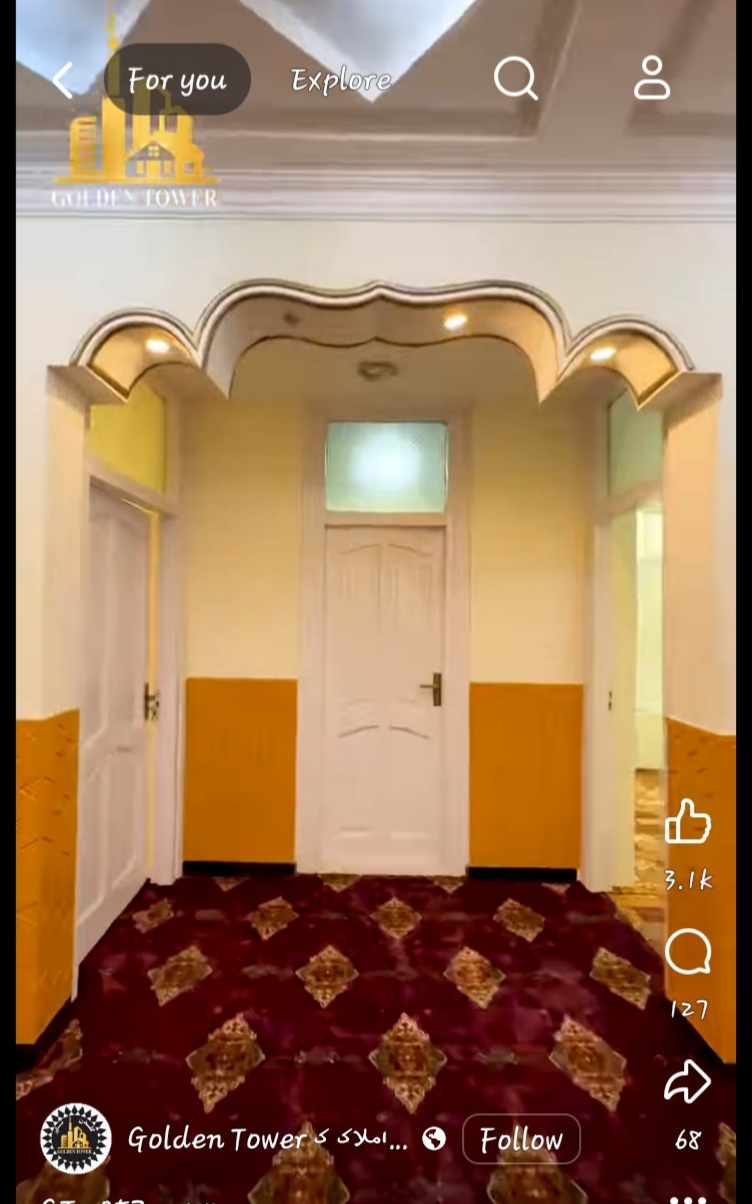Like this Golden Tower video

point(688,823)
